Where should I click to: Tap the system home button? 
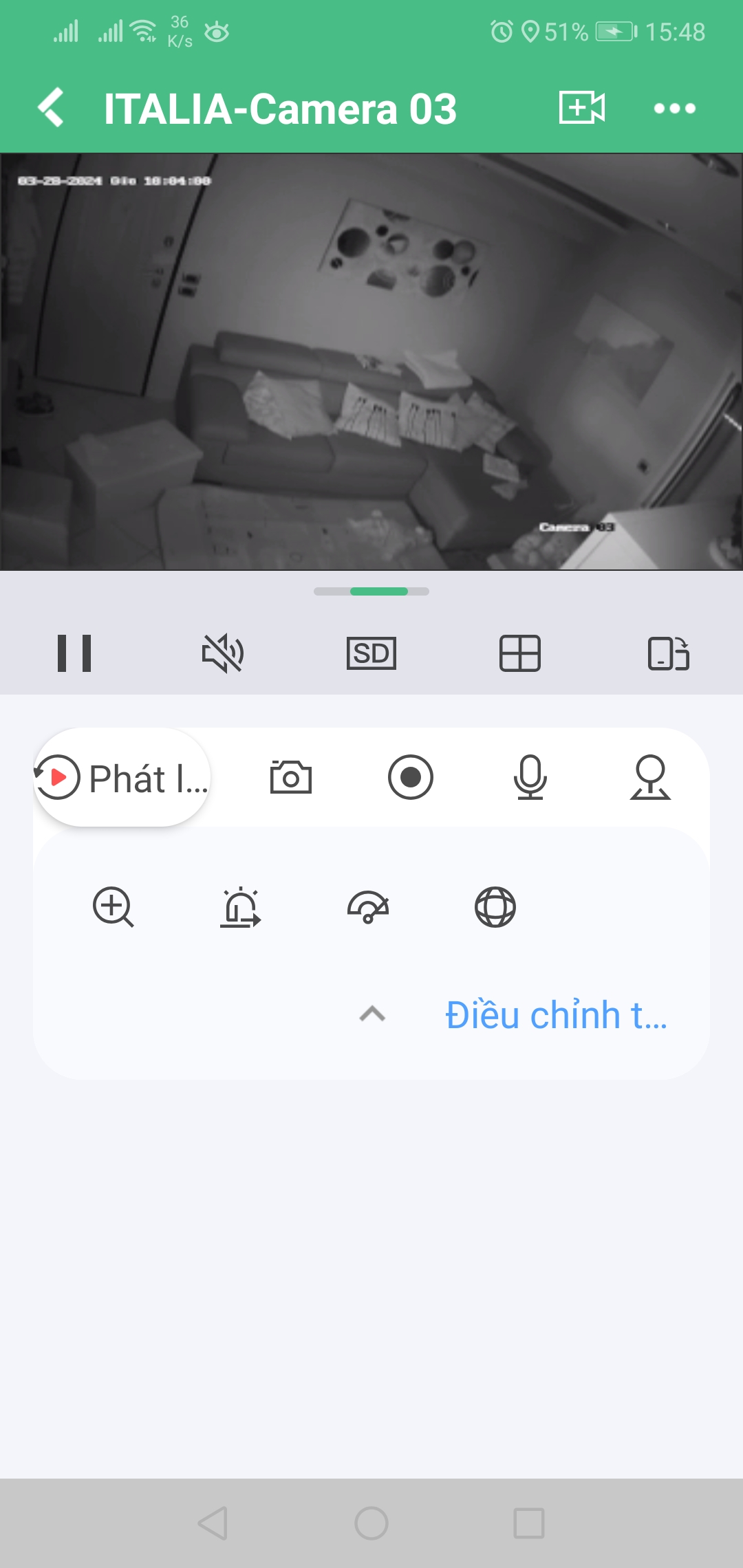pos(371,1523)
